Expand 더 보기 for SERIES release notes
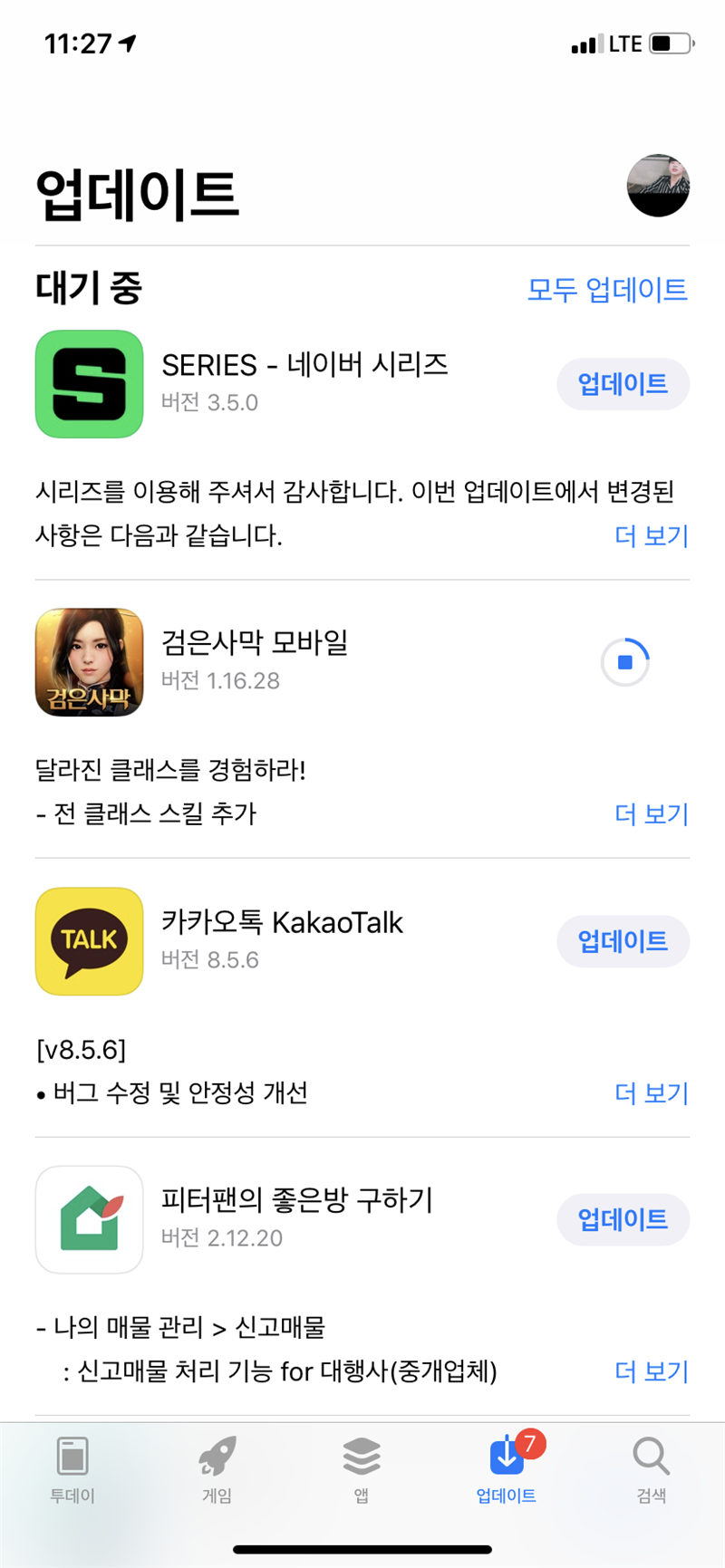 click(652, 536)
